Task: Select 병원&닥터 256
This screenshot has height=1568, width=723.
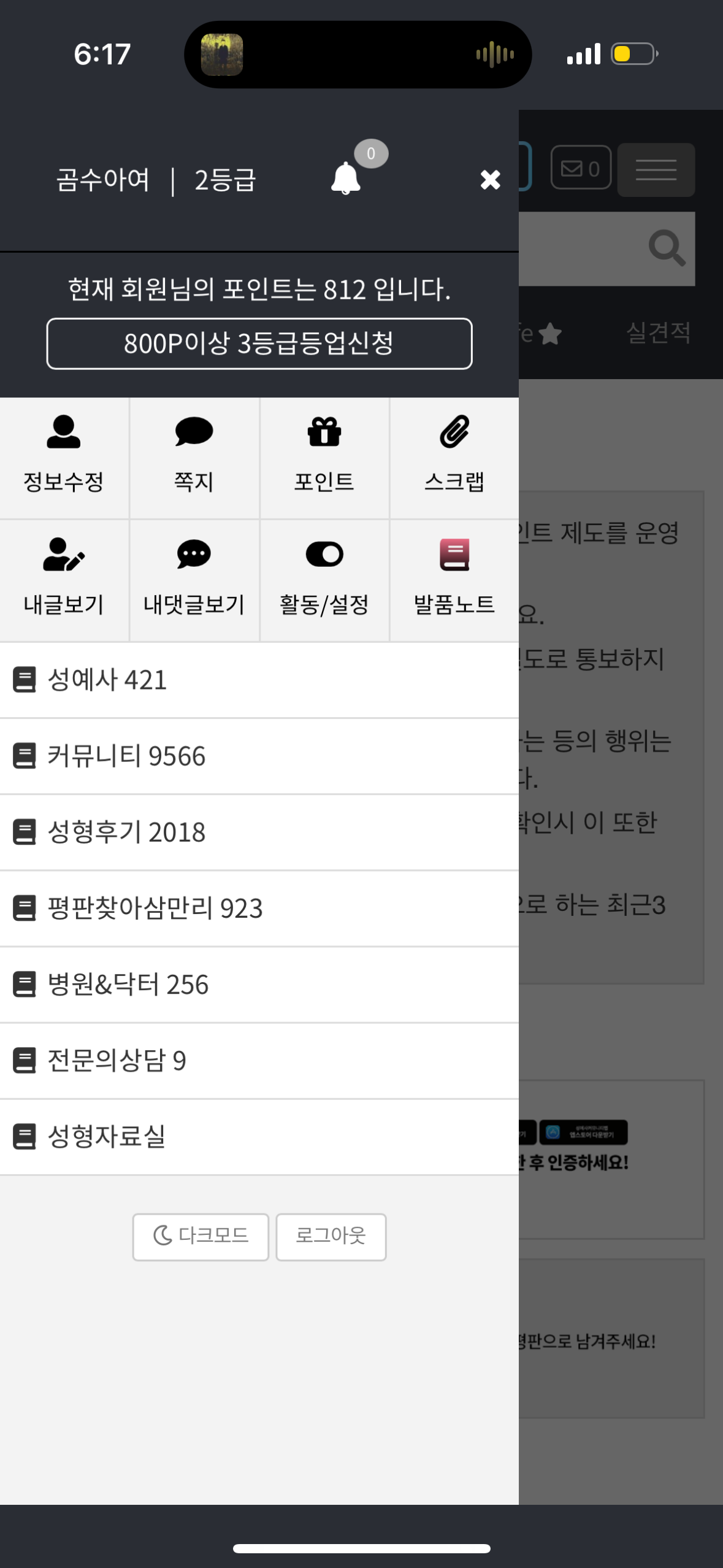Action: pyautogui.click(x=259, y=985)
